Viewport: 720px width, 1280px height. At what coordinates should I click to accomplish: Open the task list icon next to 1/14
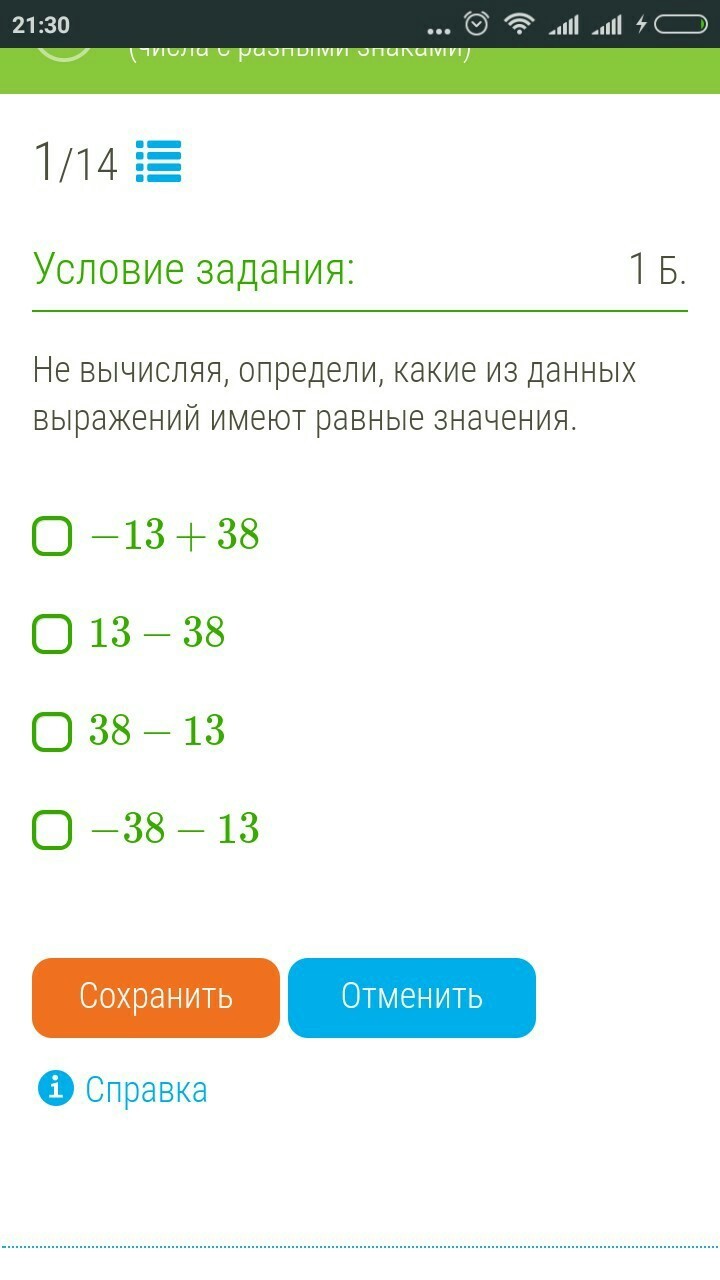click(158, 162)
